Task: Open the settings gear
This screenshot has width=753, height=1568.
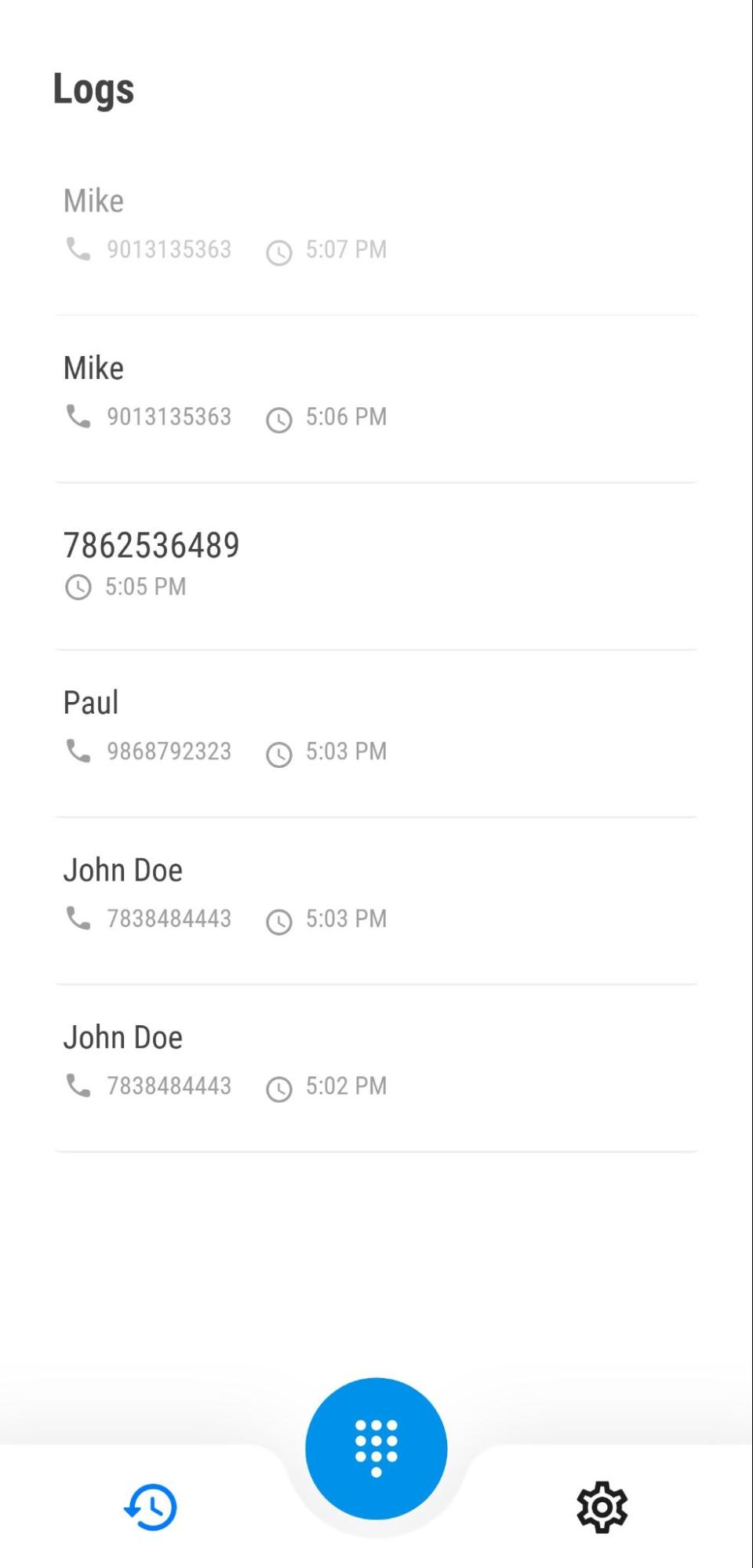Action: coord(602,1507)
